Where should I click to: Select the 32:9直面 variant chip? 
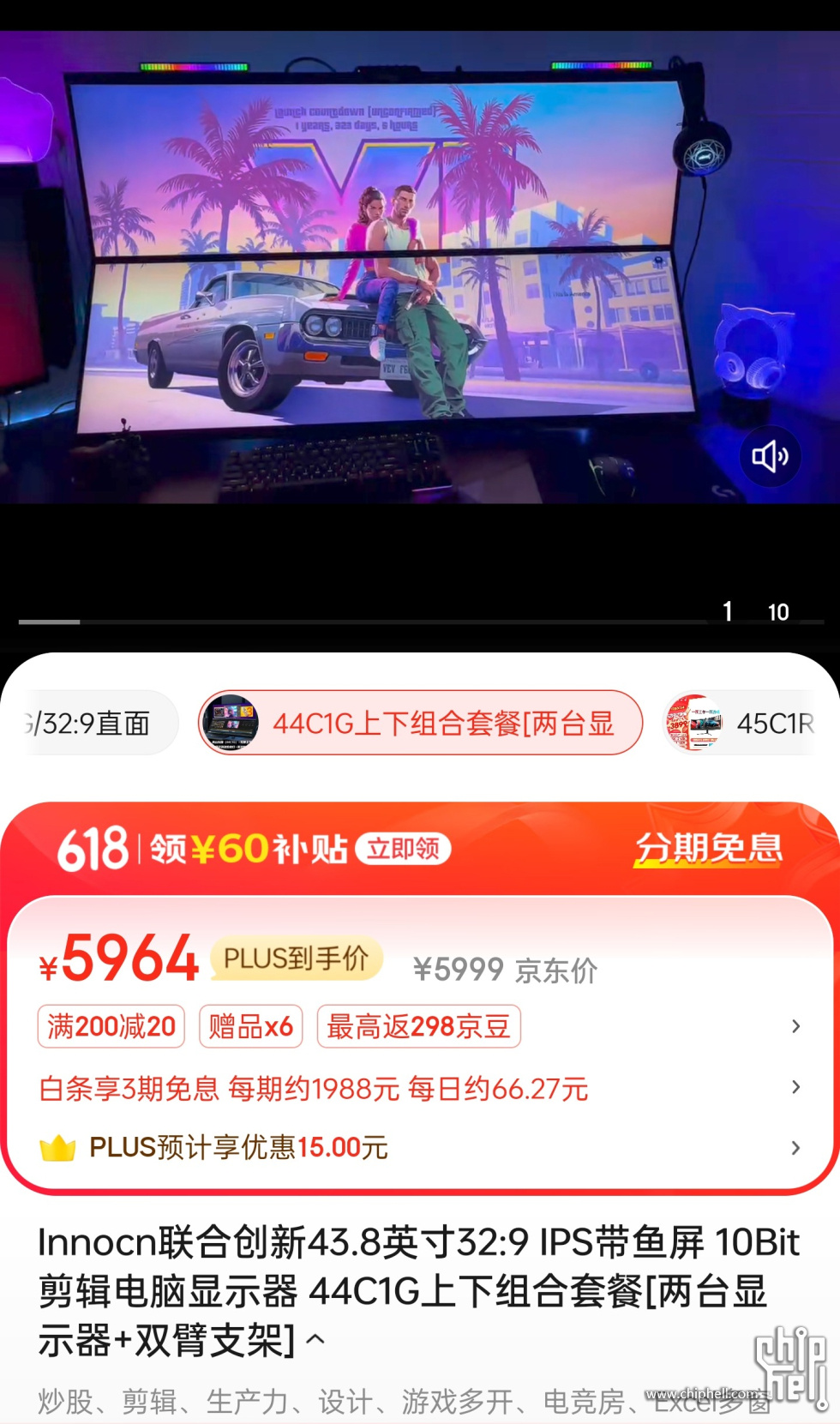click(94, 723)
